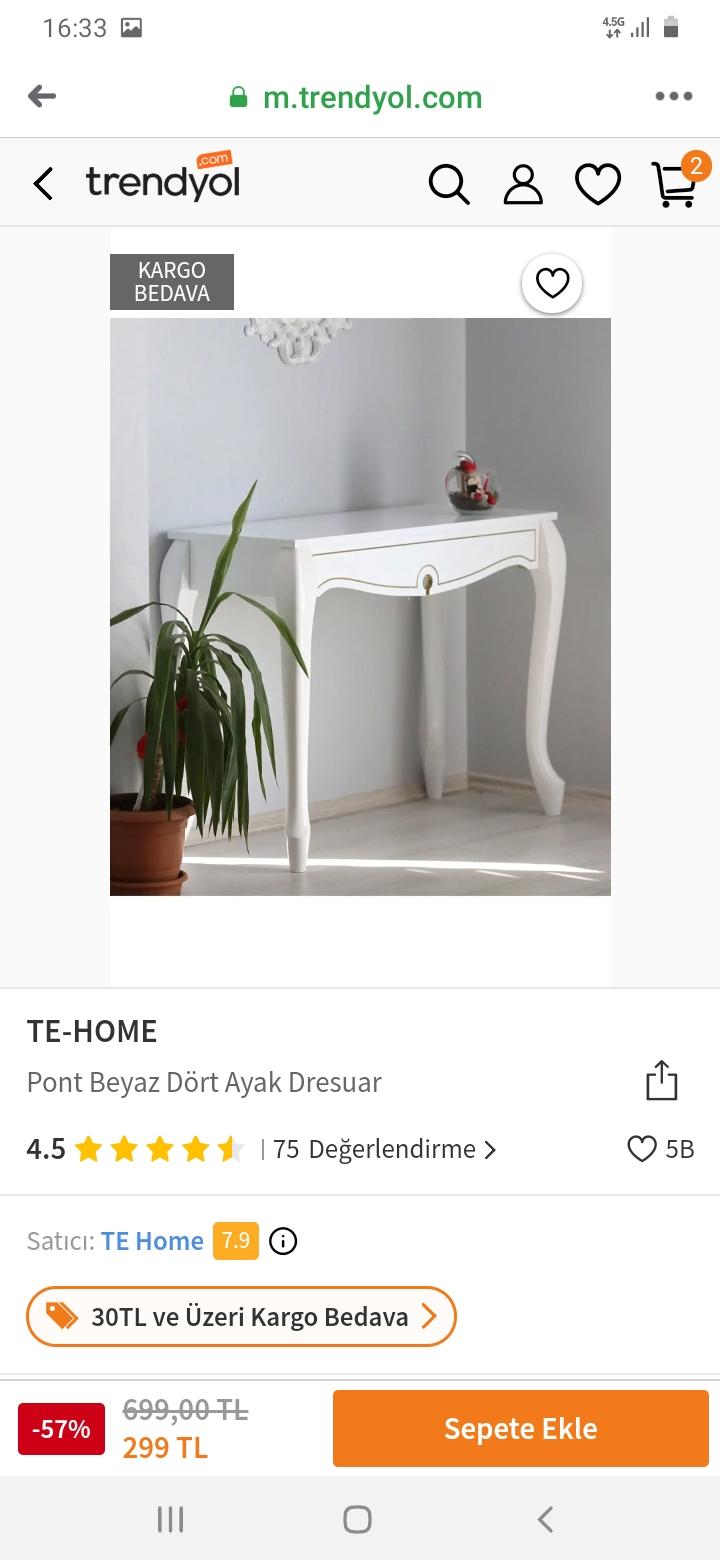Screen dimensions: 720x1560
Task: Show seller score info icon
Action: [284, 1241]
